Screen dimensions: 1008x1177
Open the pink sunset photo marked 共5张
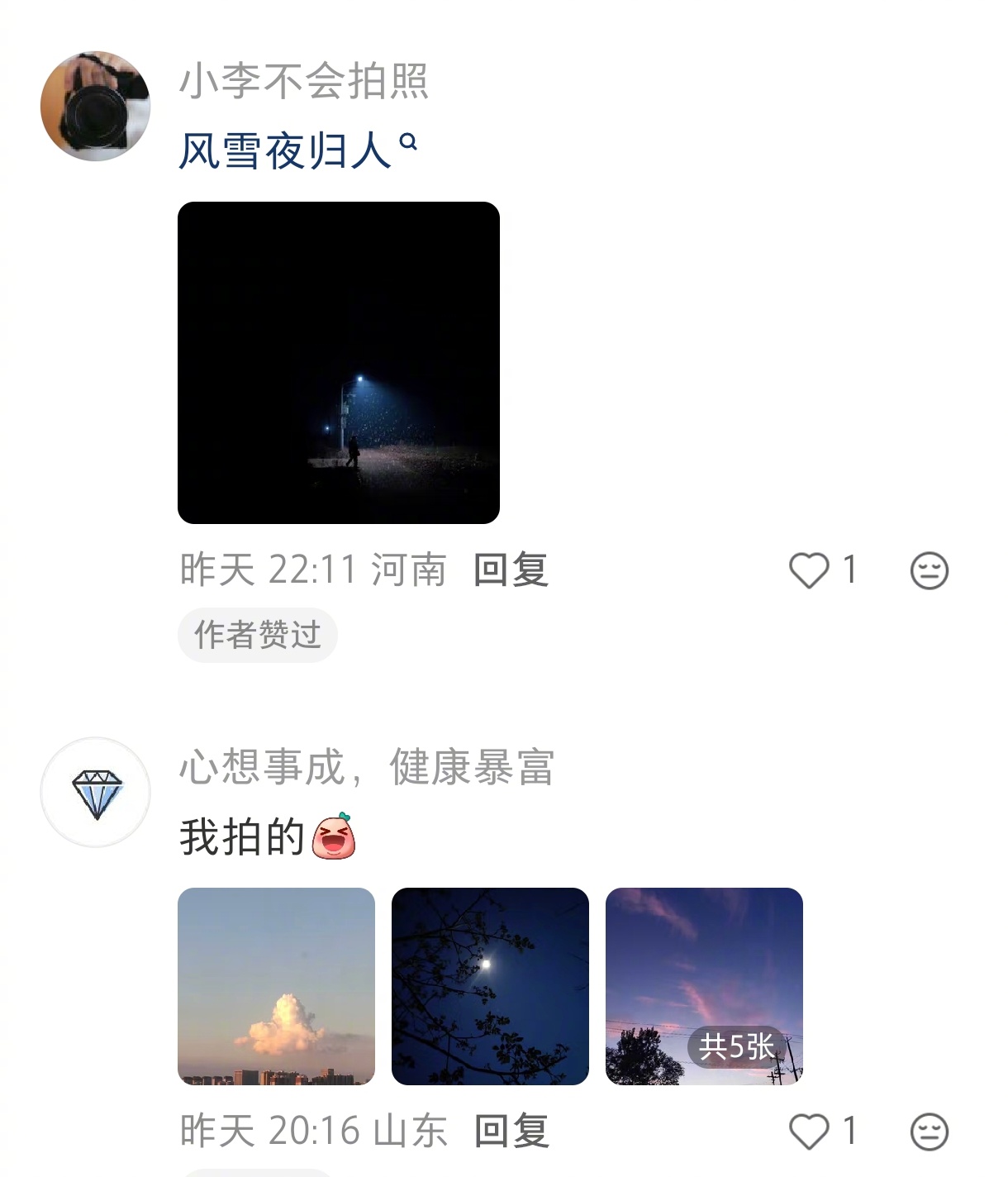pos(704,985)
